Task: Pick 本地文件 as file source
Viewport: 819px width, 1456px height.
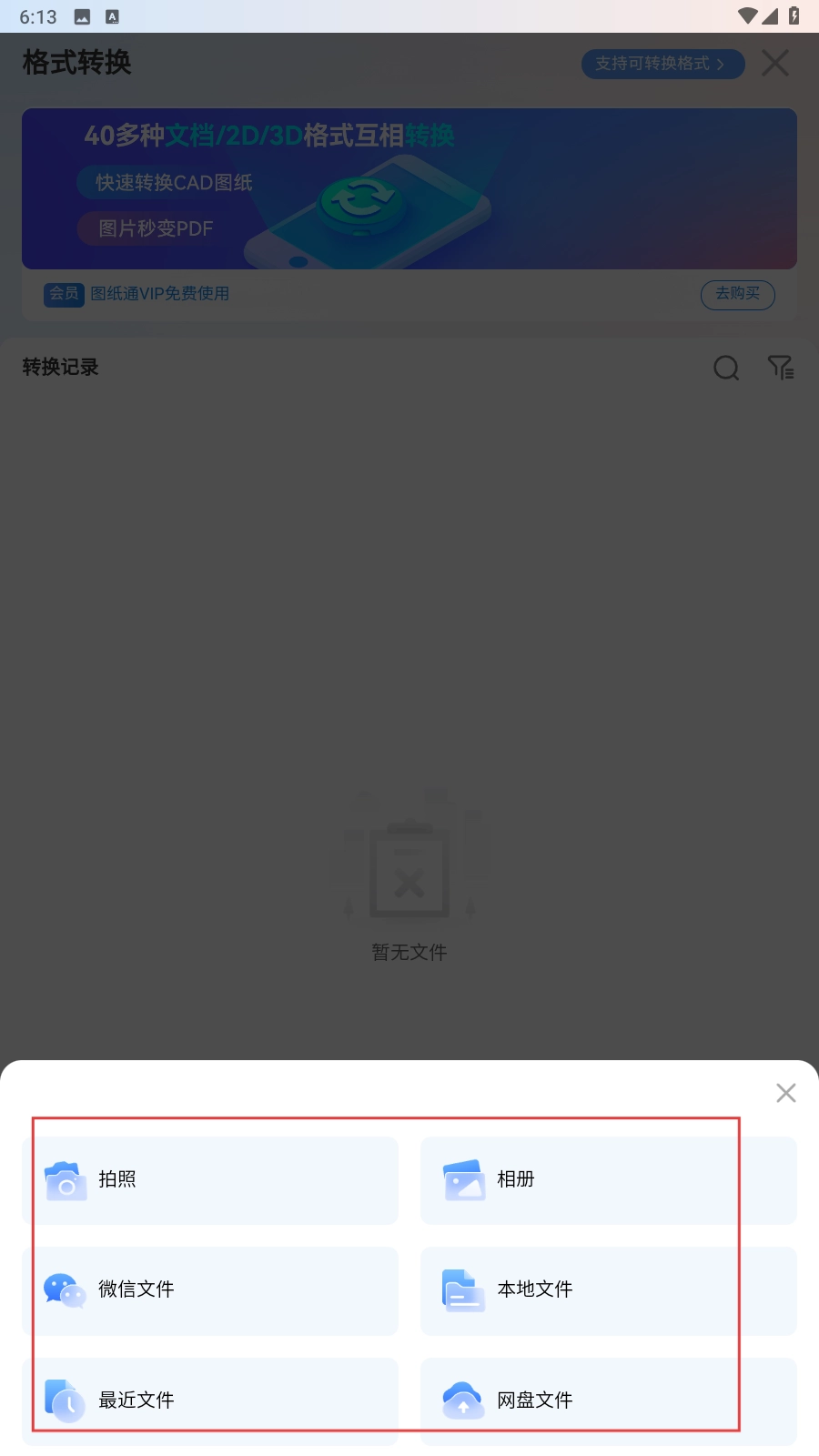Action: coord(608,1290)
